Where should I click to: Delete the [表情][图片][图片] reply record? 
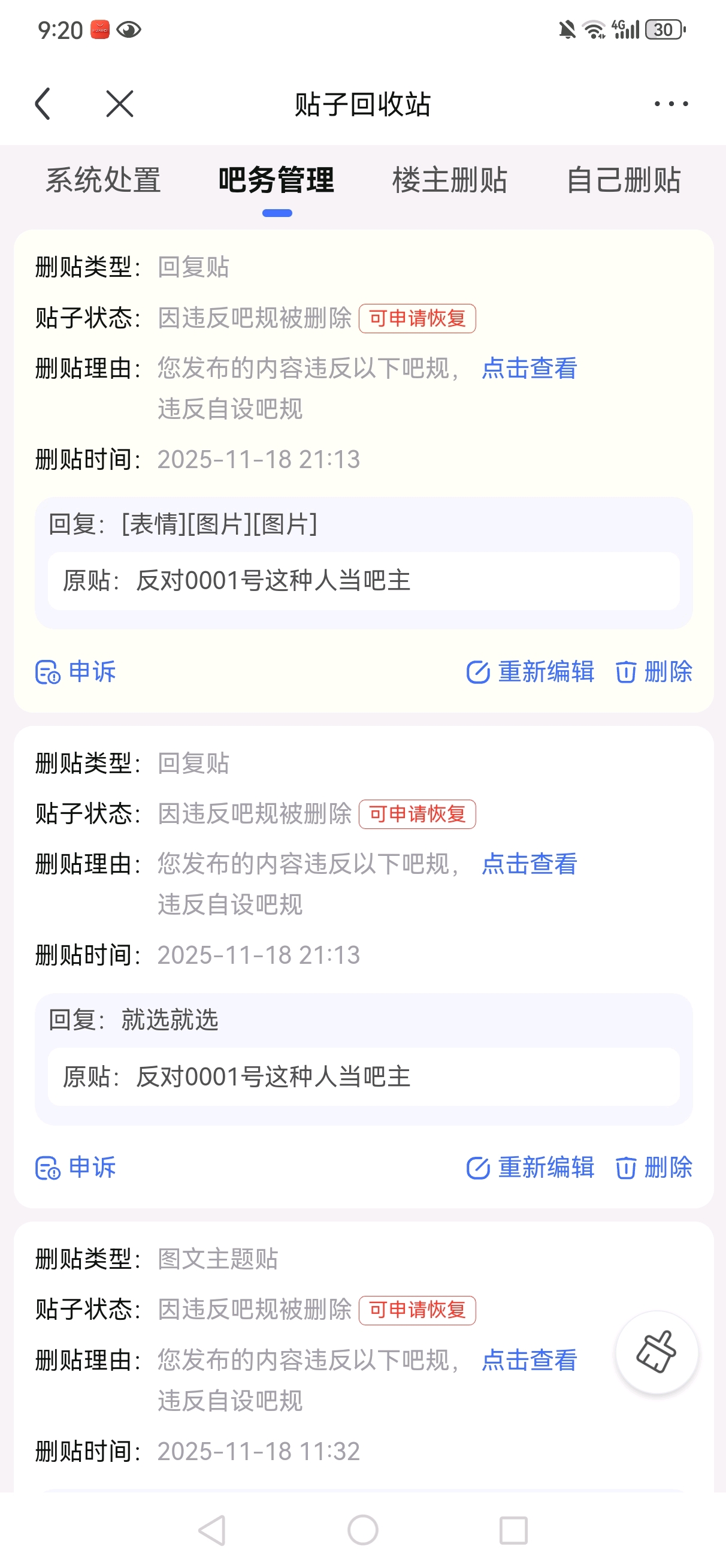pos(654,672)
